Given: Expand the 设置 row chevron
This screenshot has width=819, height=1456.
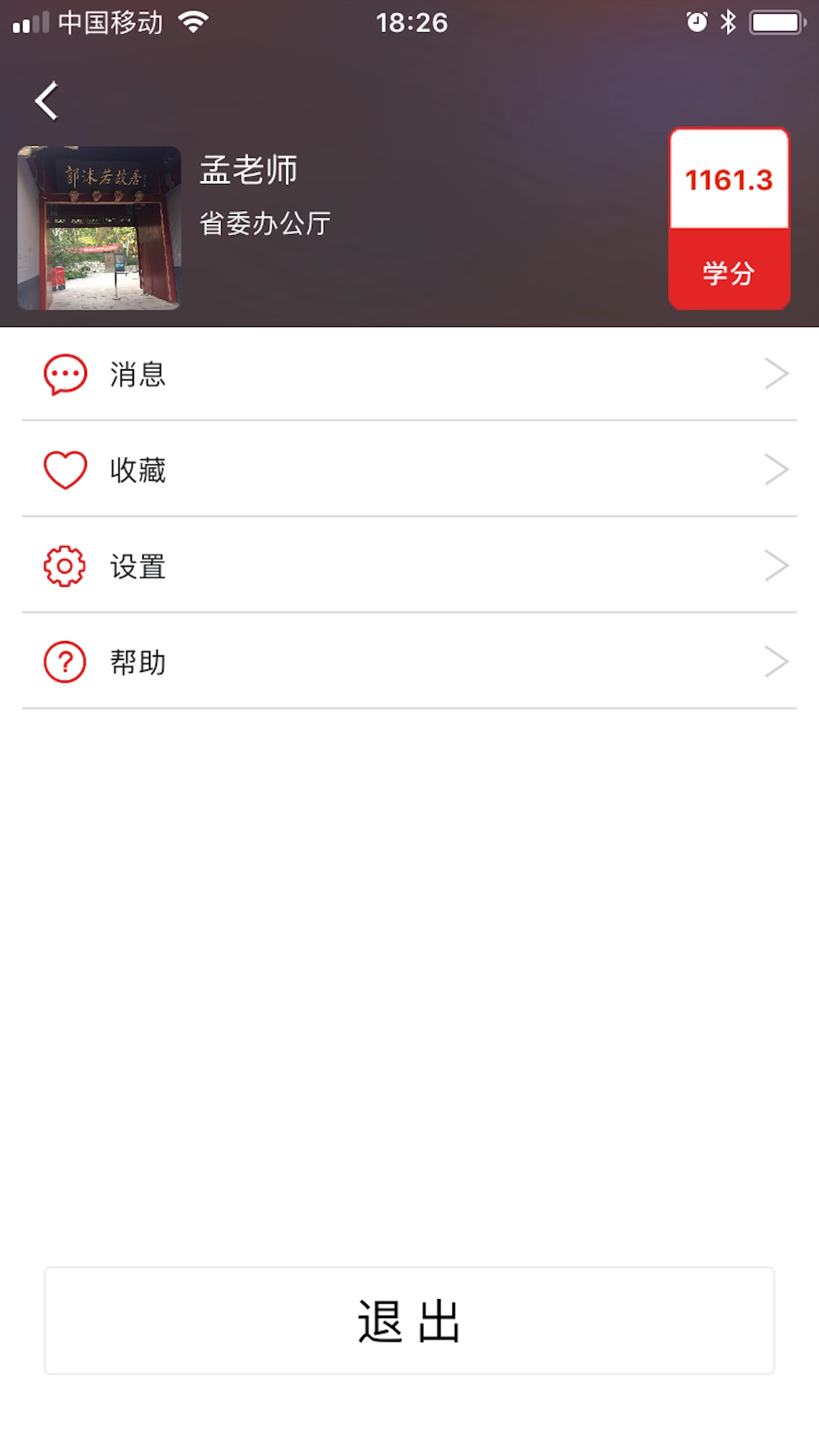Looking at the screenshot, I should (x=777, y=564).
